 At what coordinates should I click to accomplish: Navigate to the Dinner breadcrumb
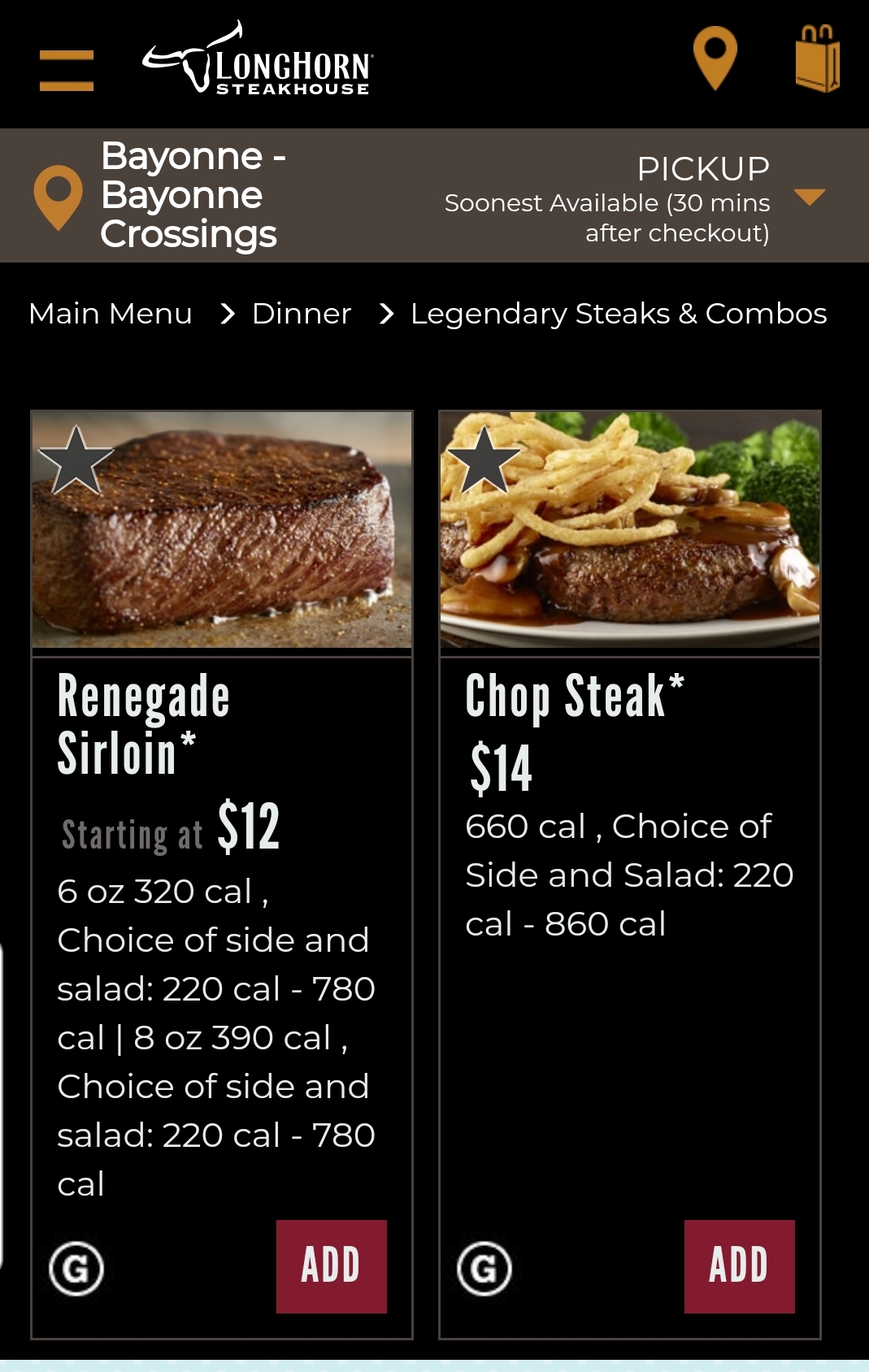pyautogui.click(x=302, y=314)
